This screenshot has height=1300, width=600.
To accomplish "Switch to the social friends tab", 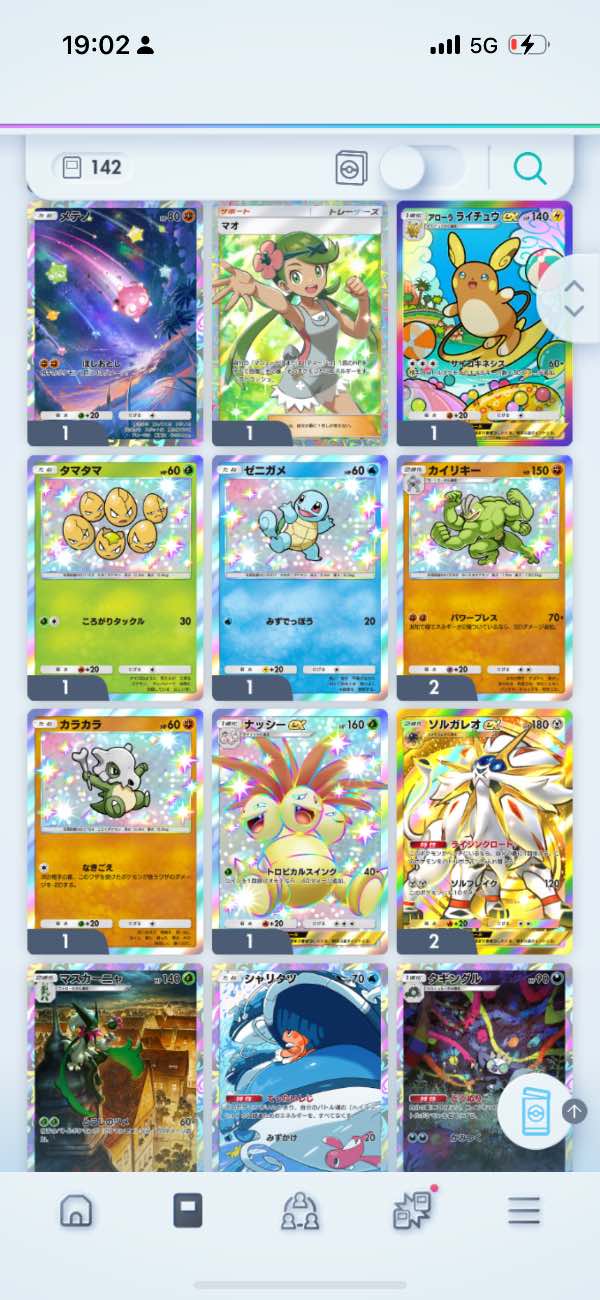I will (298, 1211).
